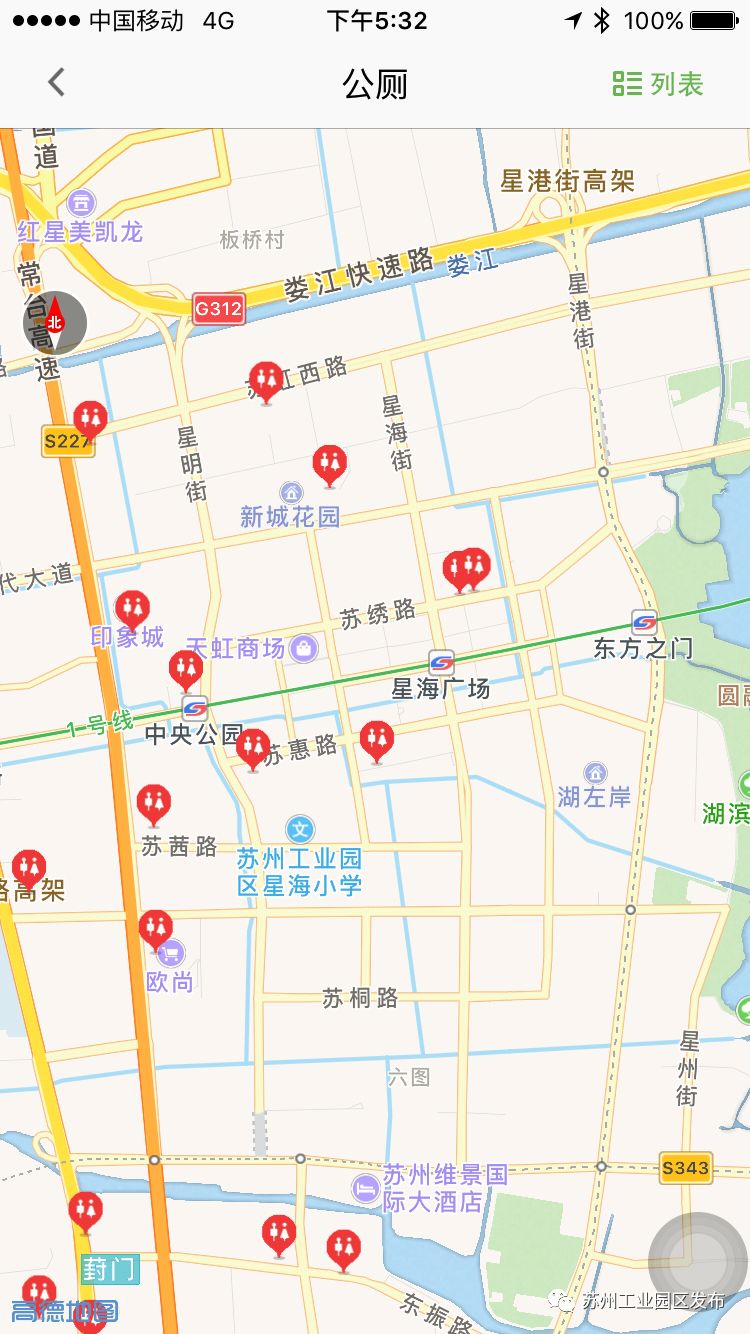The width and height of the screenshot is (750, 1334).
Task: Open the toilet marker near 印象城
Action: (132, 608)
